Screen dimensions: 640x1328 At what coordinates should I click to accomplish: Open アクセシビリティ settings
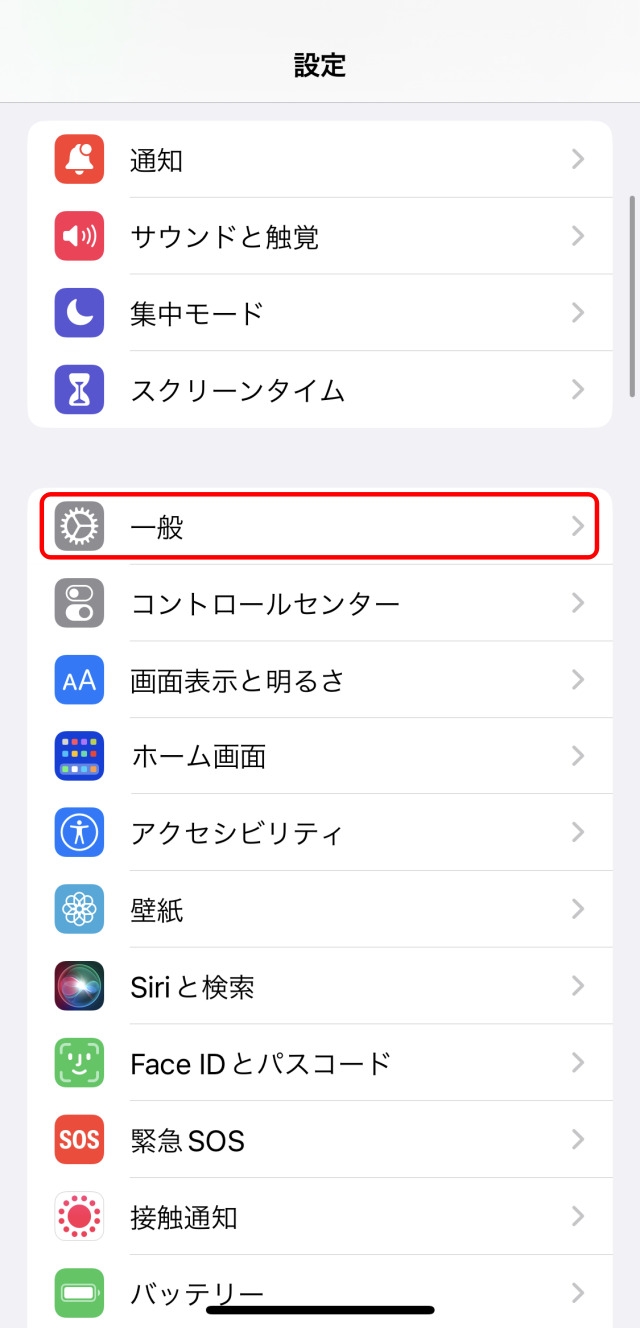[x=320, y=833]
